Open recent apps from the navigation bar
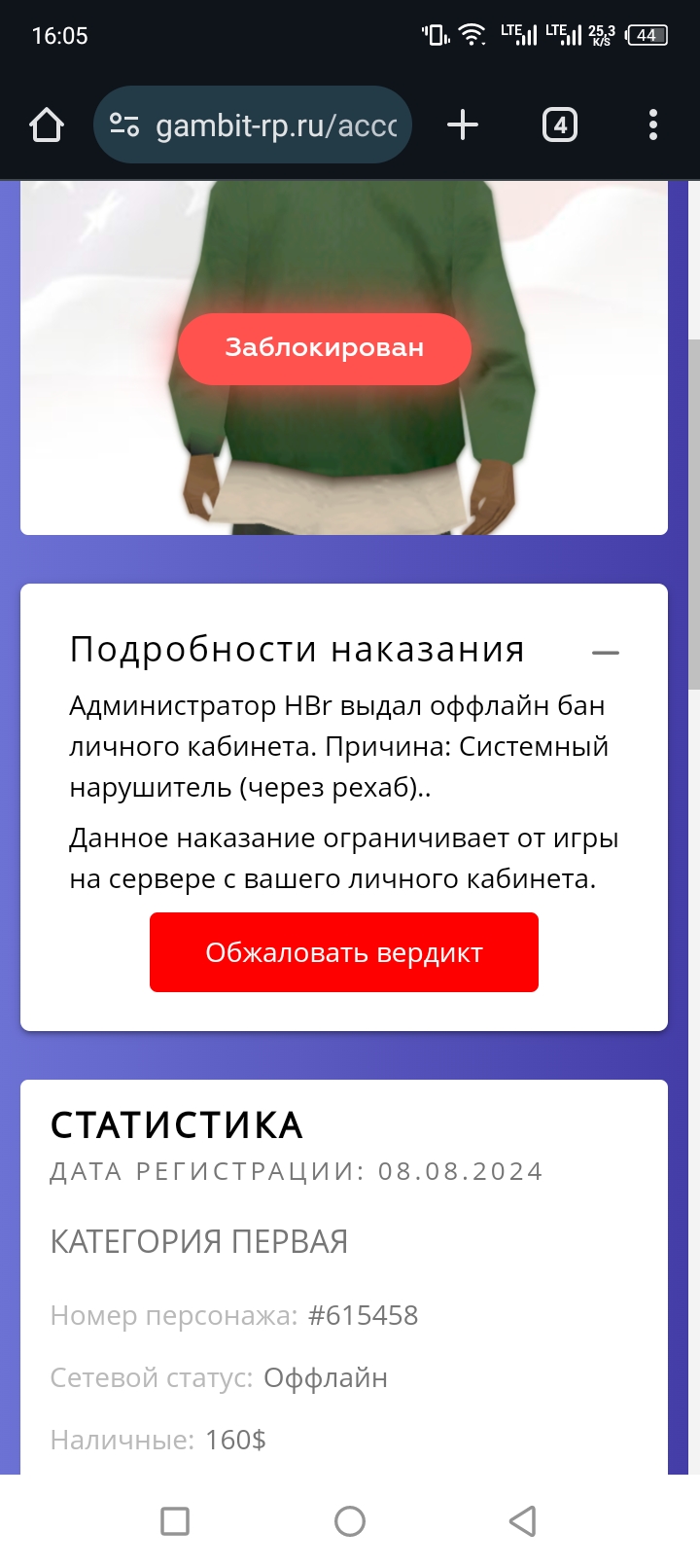 175,1520
